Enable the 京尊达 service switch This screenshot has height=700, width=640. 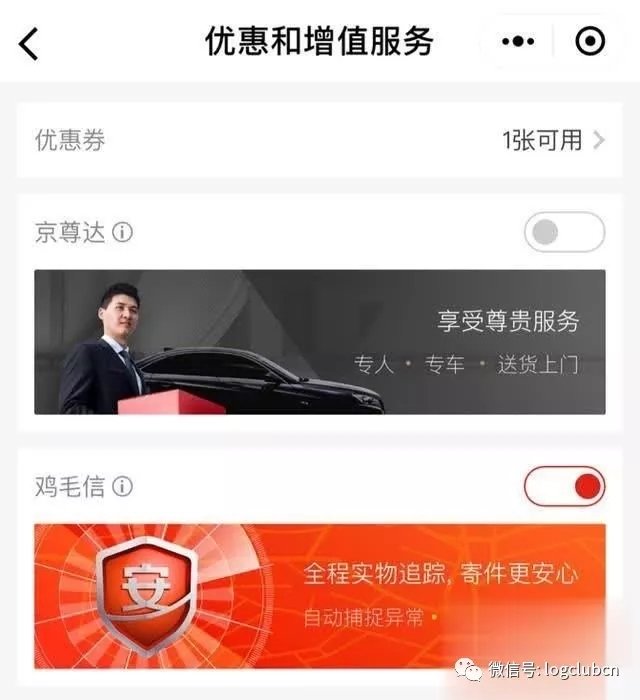[x=564, y=233]
